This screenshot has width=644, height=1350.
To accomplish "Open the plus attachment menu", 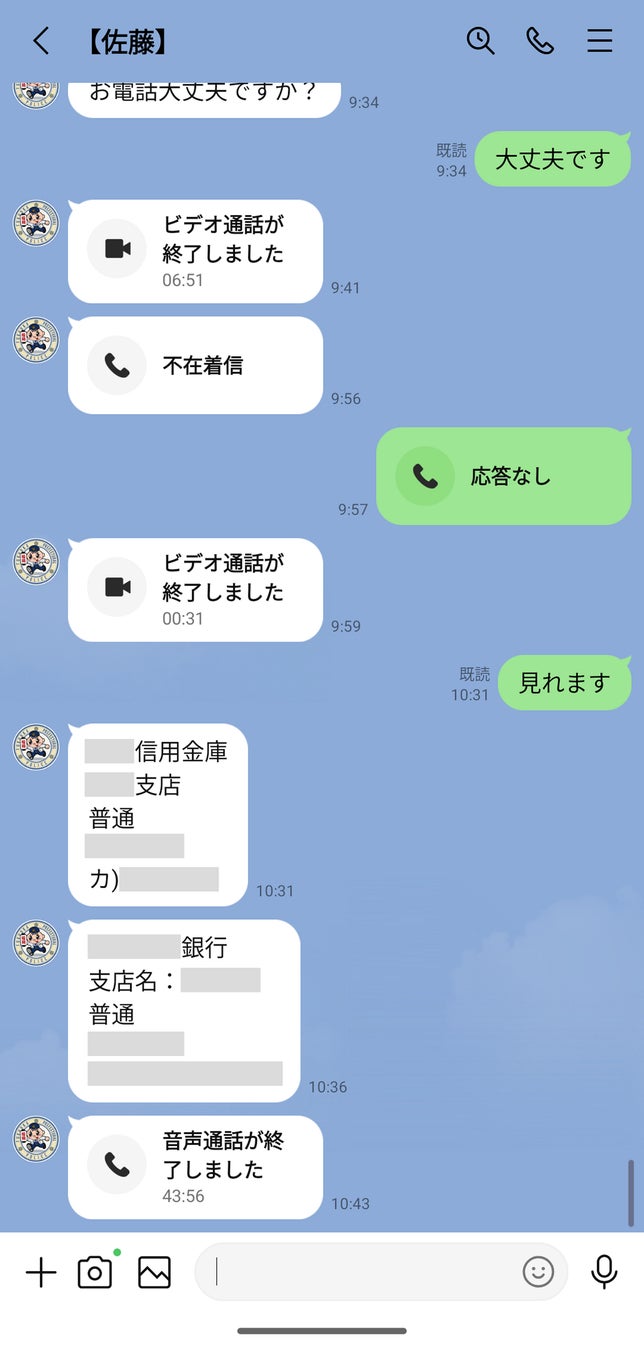I will pyautogui.click(x=41, y=1272).
